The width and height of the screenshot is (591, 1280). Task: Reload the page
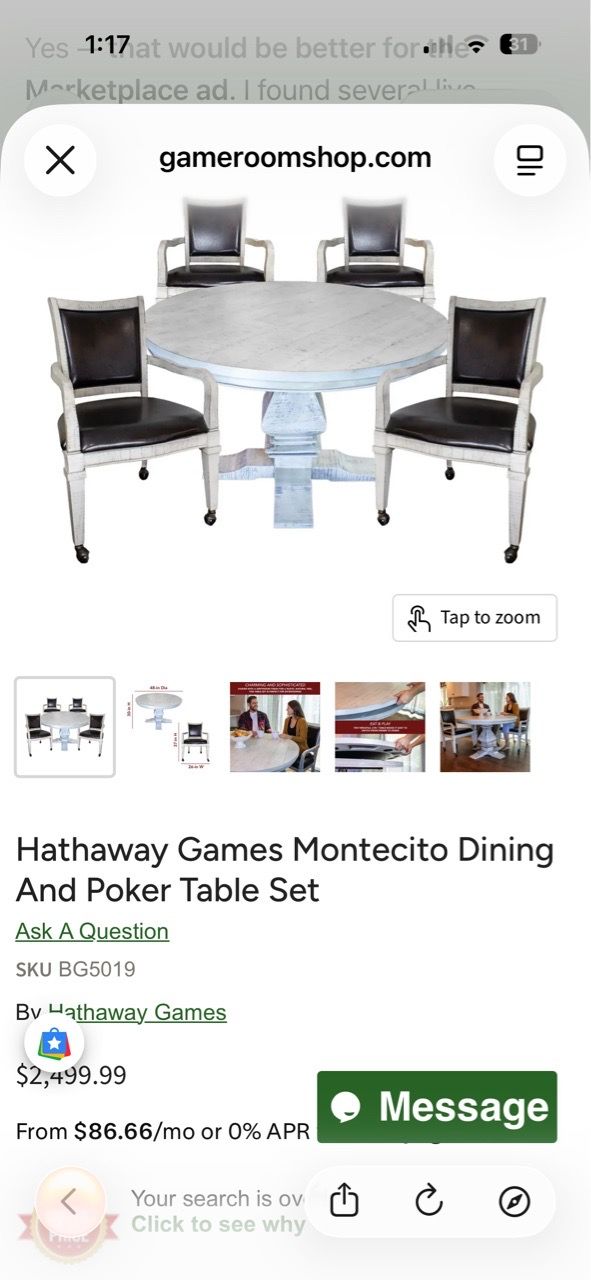coord(429,1201)
